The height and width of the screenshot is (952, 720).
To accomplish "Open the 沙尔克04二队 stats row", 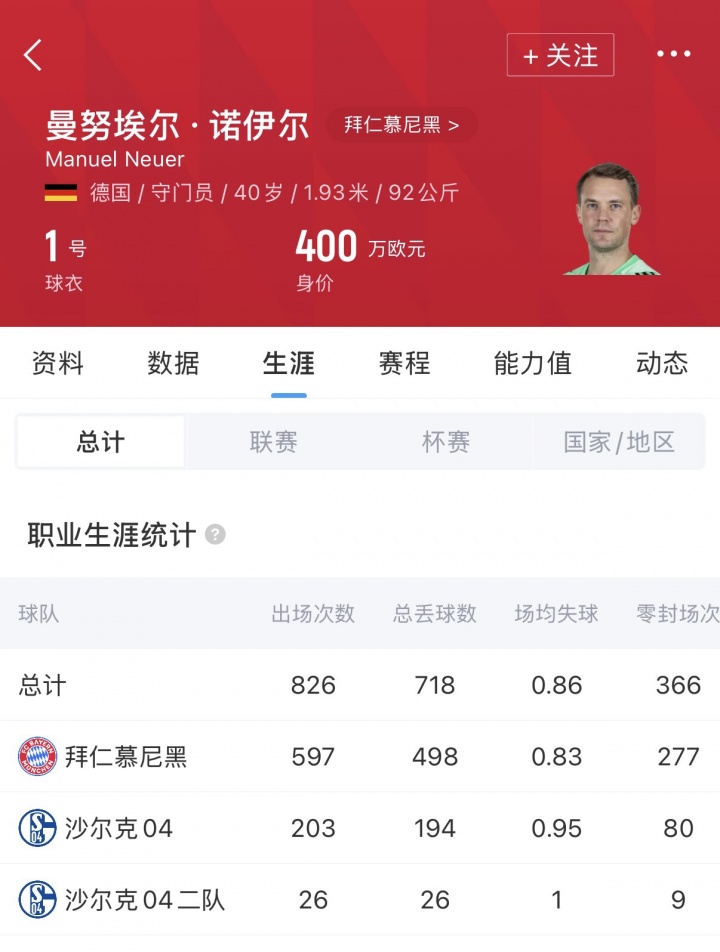I will point(360,900).
